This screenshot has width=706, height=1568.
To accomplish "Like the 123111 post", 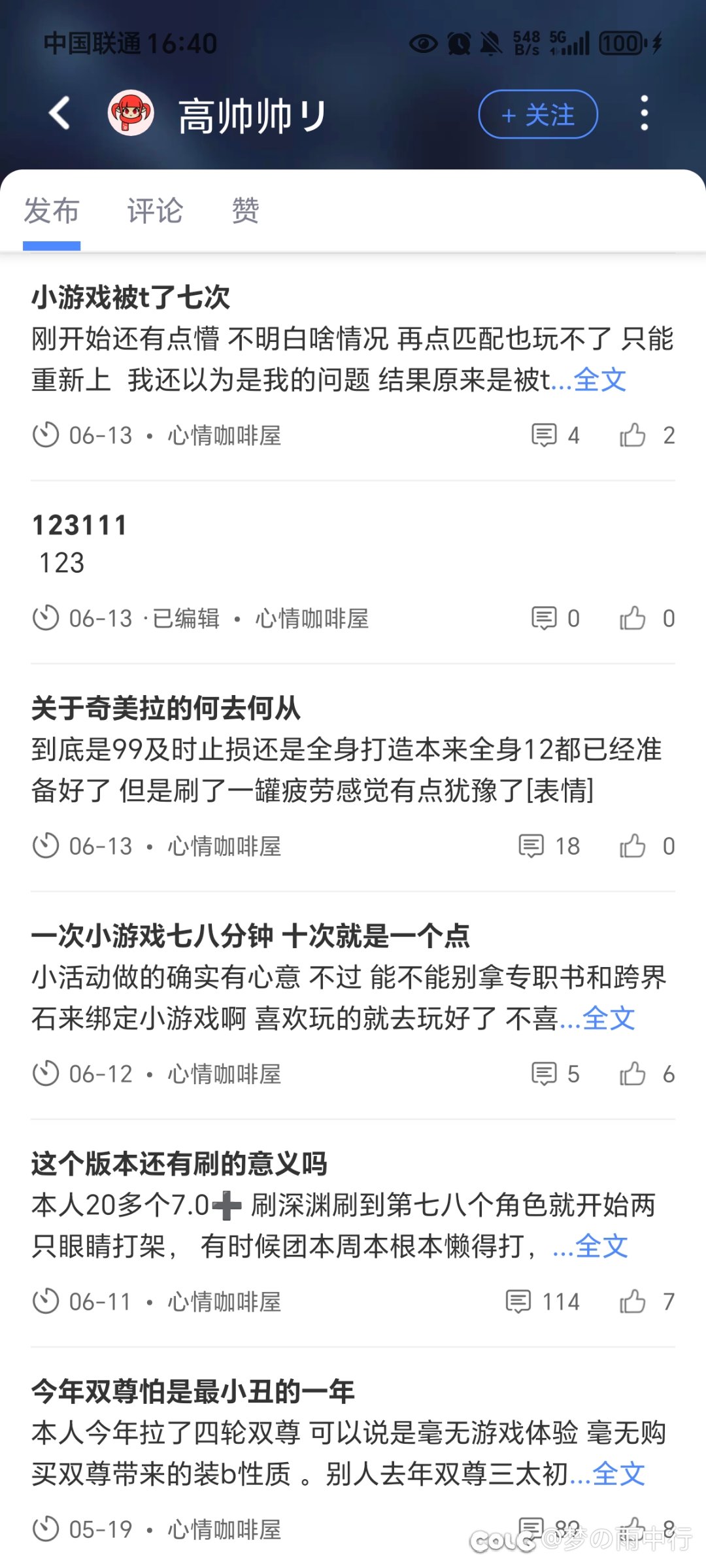I will coord(647,618).
